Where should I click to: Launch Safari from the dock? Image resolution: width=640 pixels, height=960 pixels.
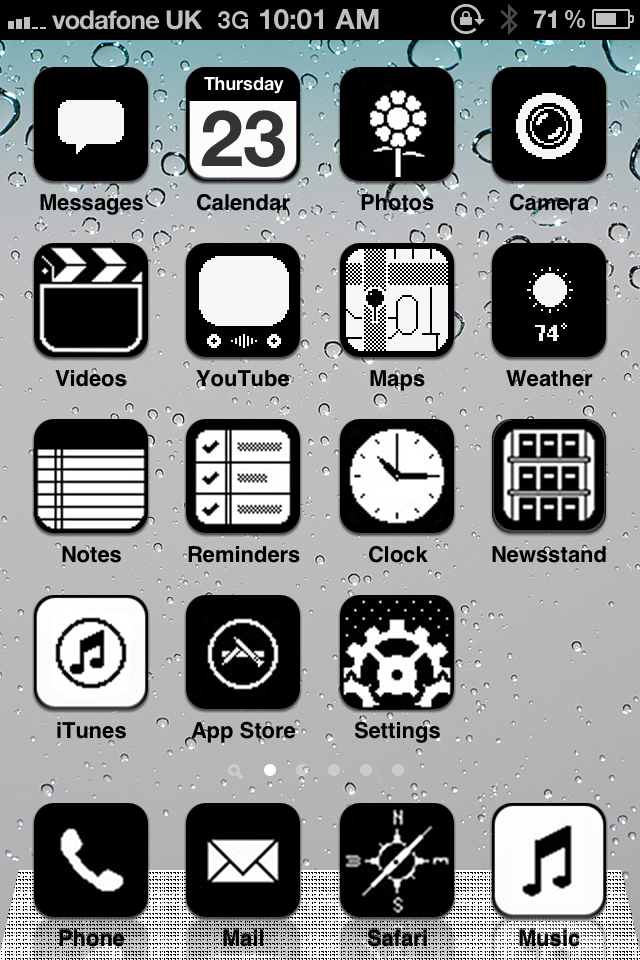tap(397, 860)
